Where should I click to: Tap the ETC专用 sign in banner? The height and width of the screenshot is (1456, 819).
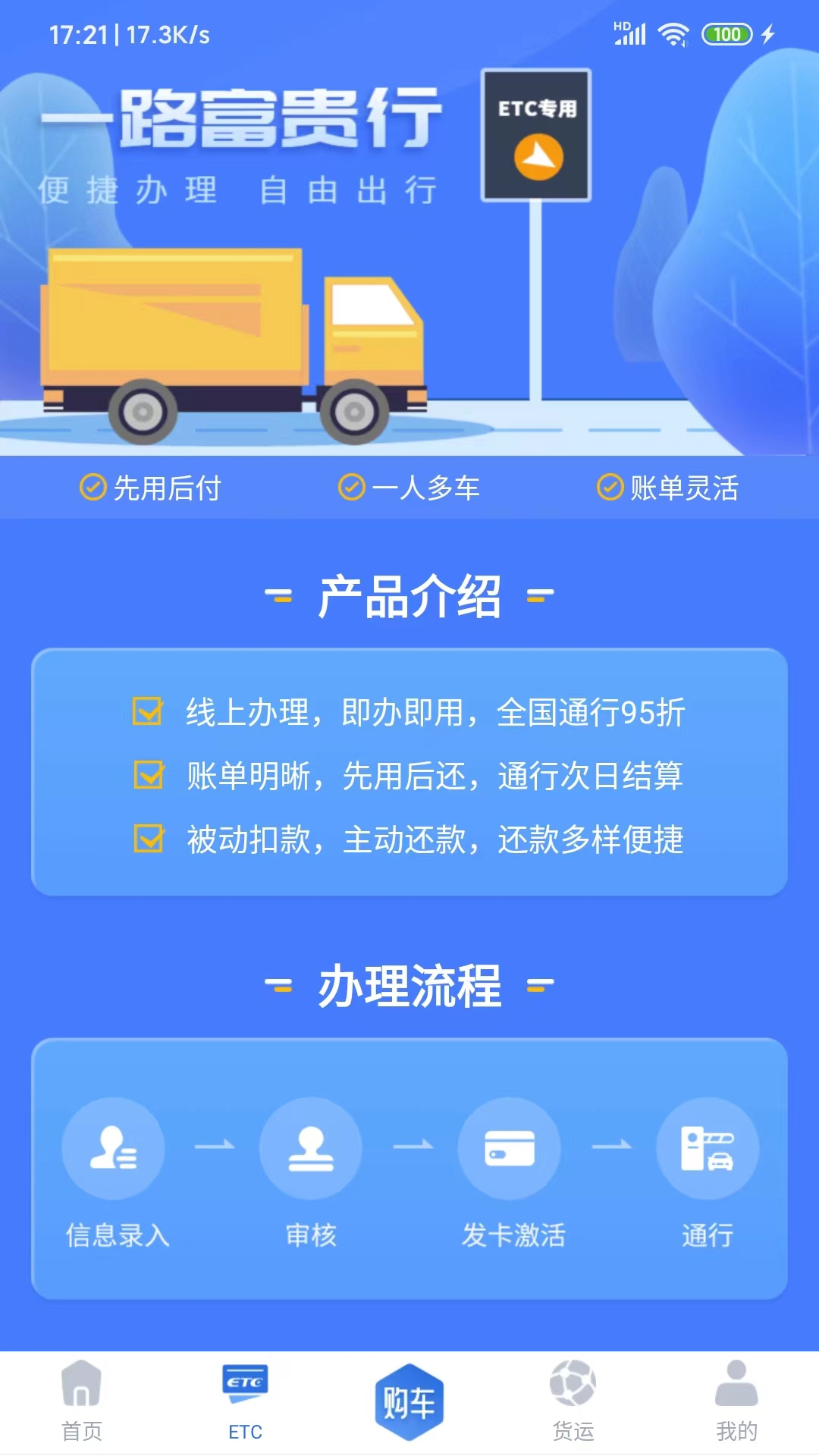click(x=535, y=133)
